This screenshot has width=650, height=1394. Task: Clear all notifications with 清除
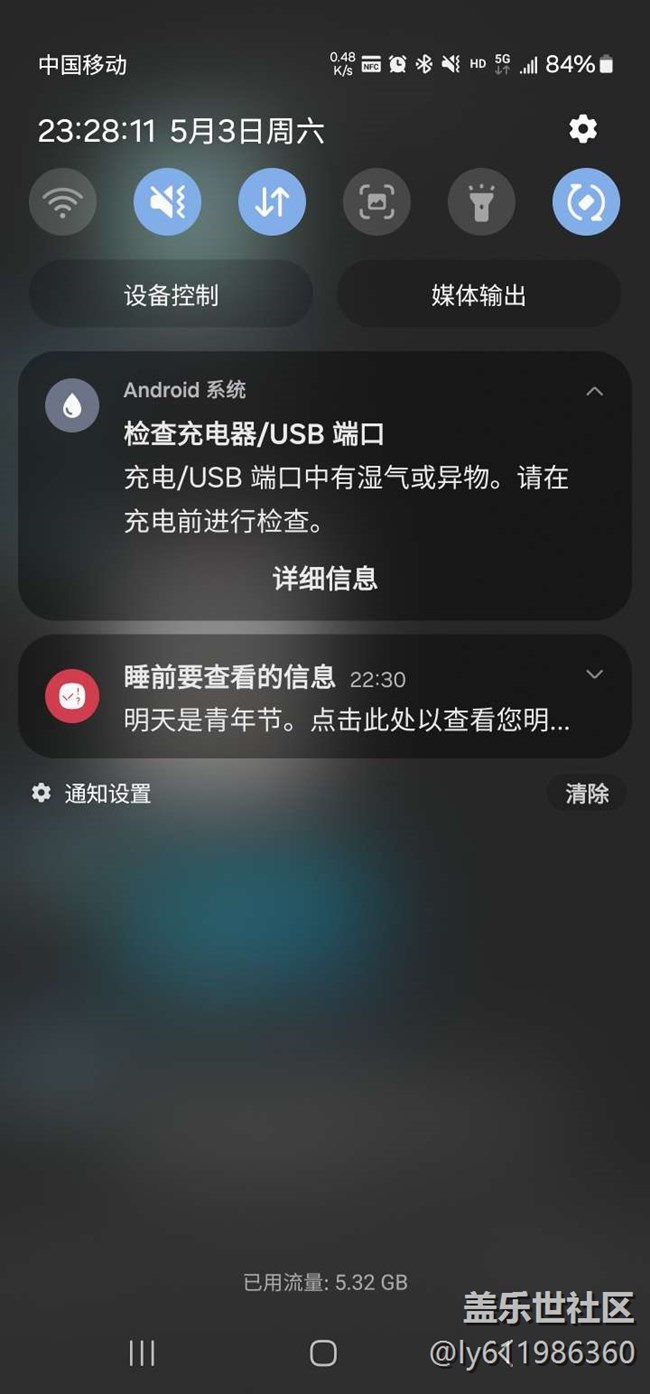tap(587, 794)
